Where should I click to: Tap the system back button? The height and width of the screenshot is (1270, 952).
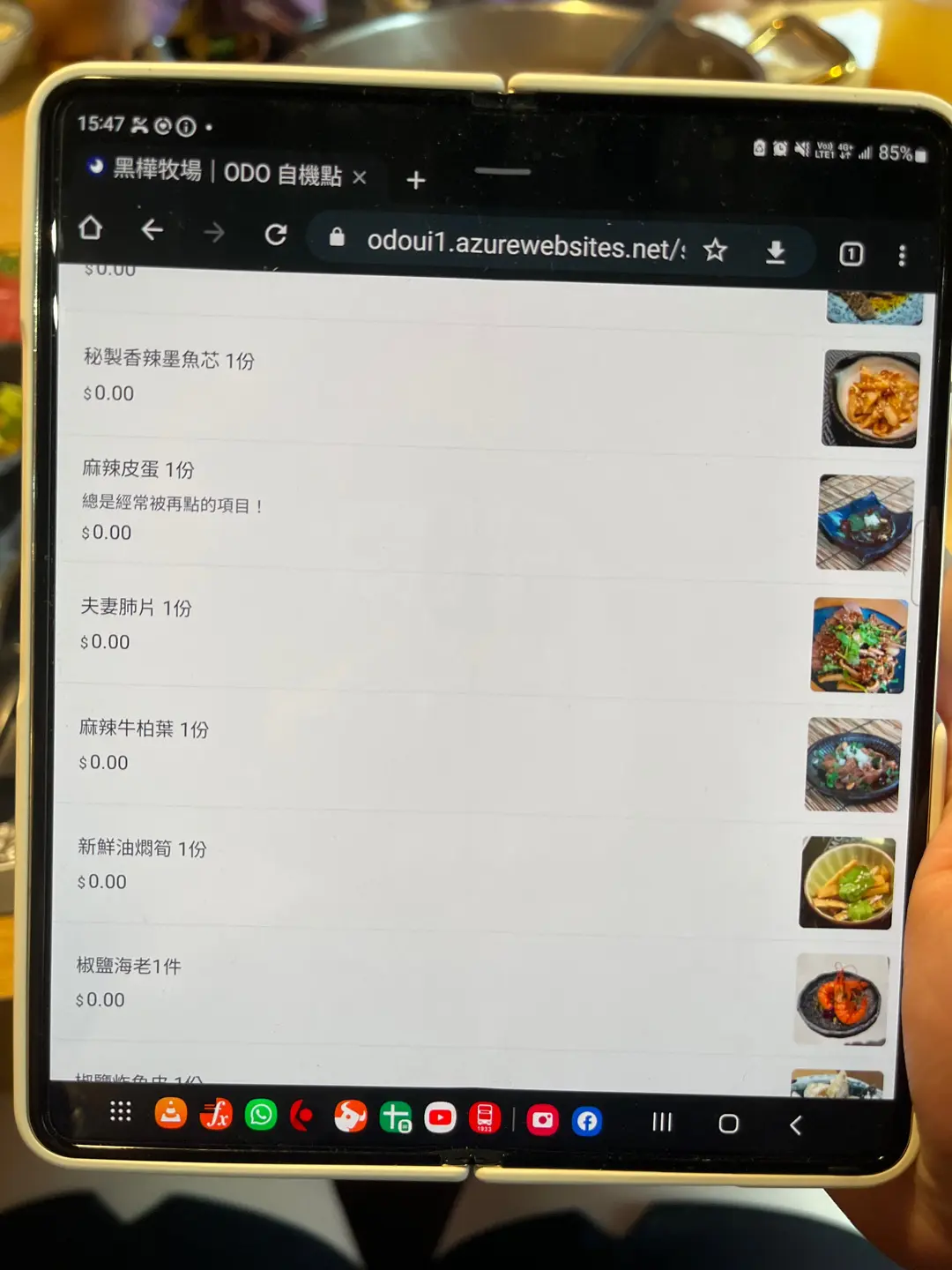point(795,1124)
